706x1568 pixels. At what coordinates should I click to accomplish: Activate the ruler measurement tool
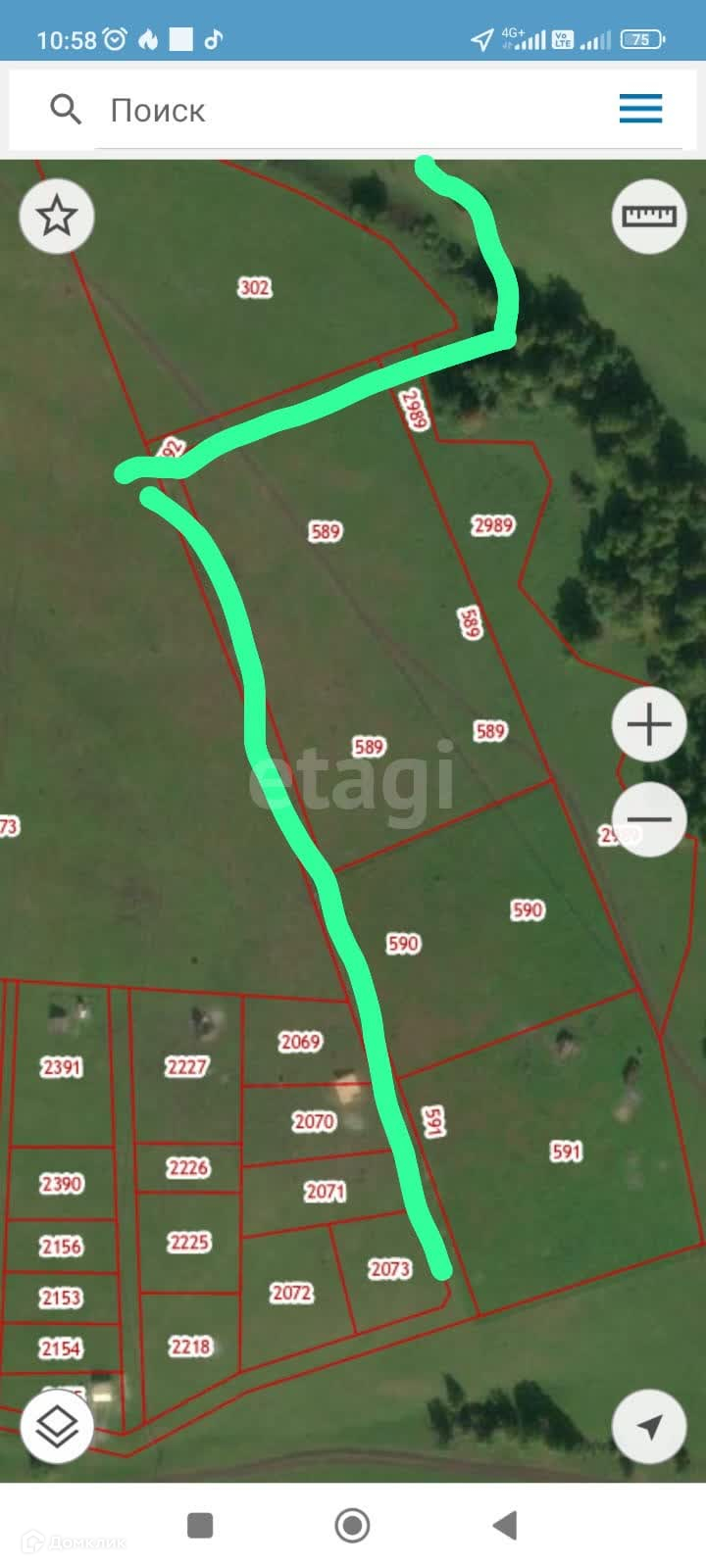tap(649, 216)
